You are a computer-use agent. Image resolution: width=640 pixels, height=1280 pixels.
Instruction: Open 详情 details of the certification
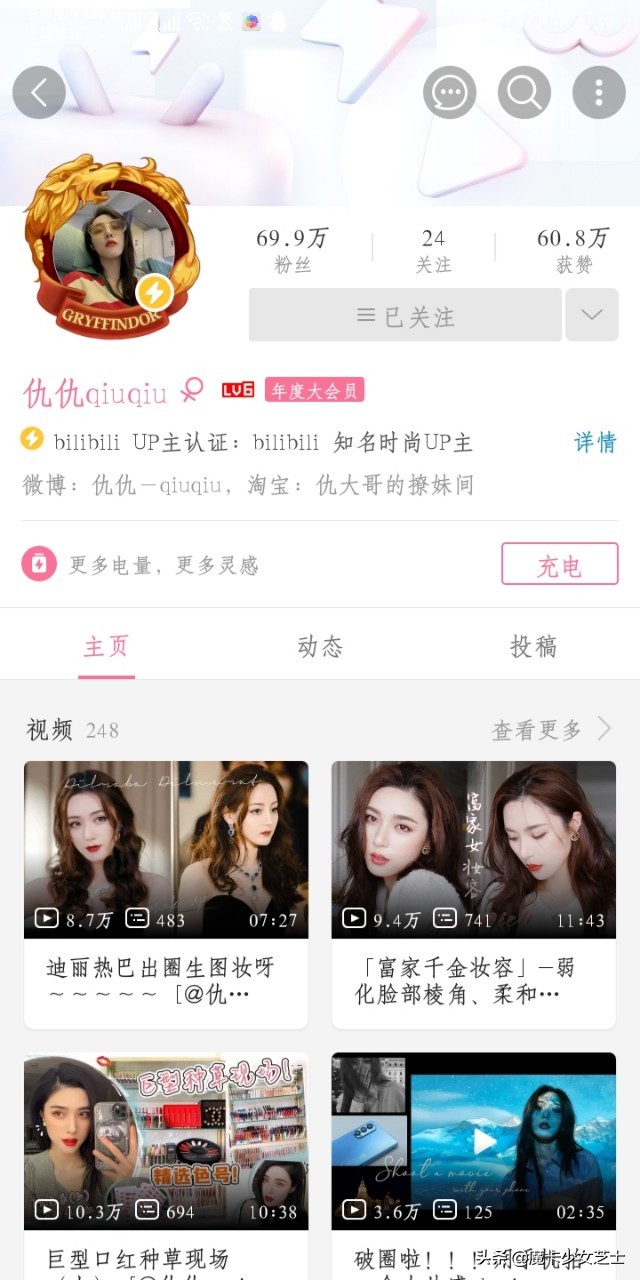(595, 442)
